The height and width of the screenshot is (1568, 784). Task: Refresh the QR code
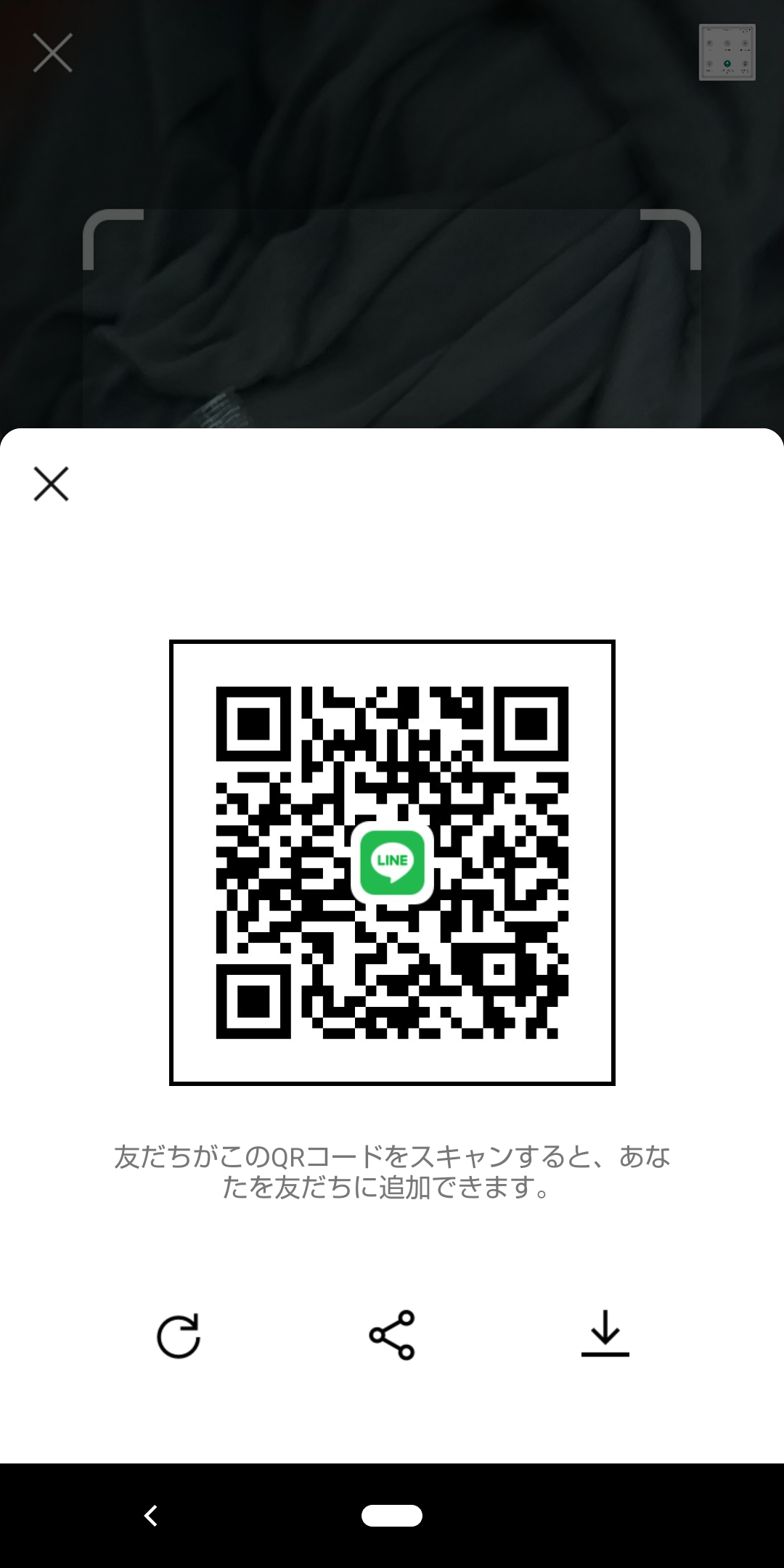click(x=179, y=1335)
